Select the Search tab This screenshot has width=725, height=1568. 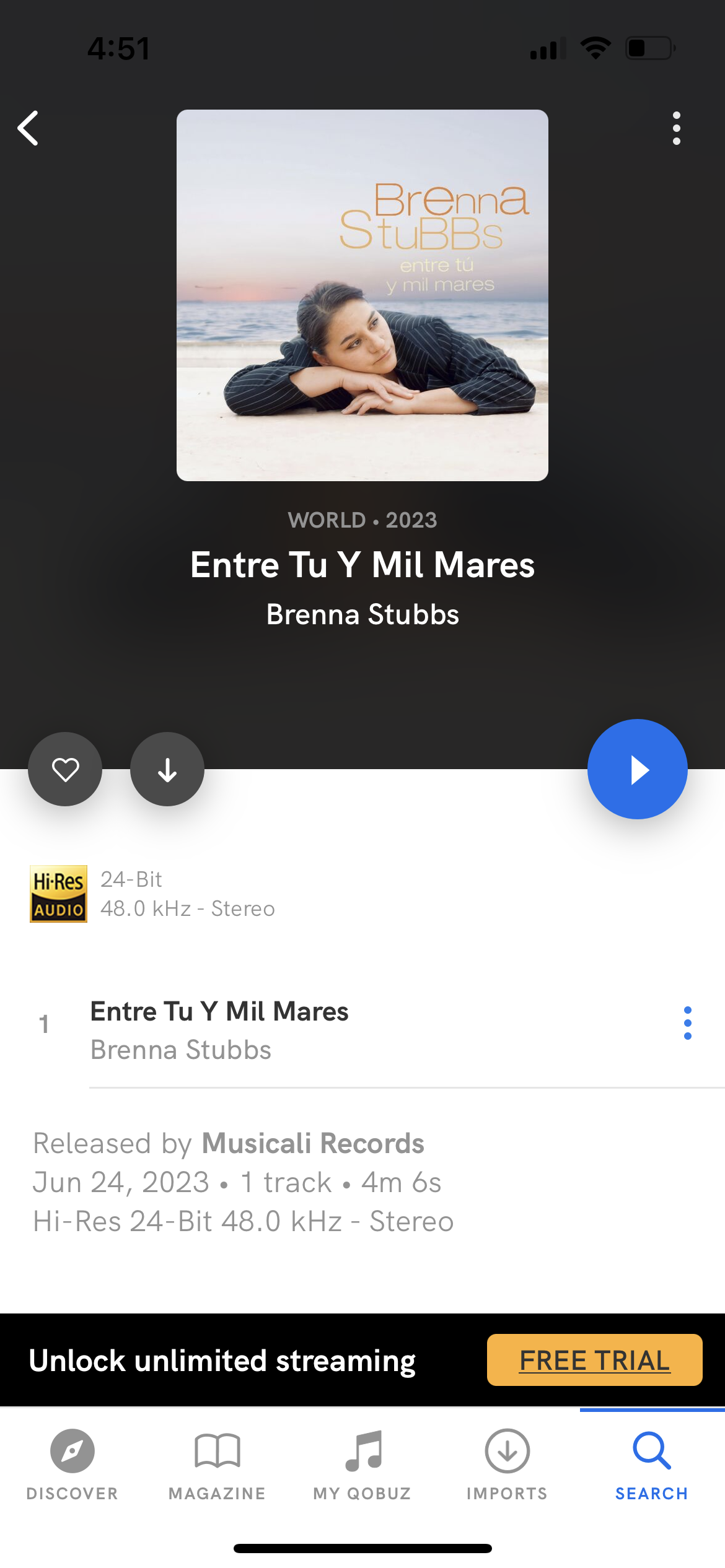(652, 1465)
